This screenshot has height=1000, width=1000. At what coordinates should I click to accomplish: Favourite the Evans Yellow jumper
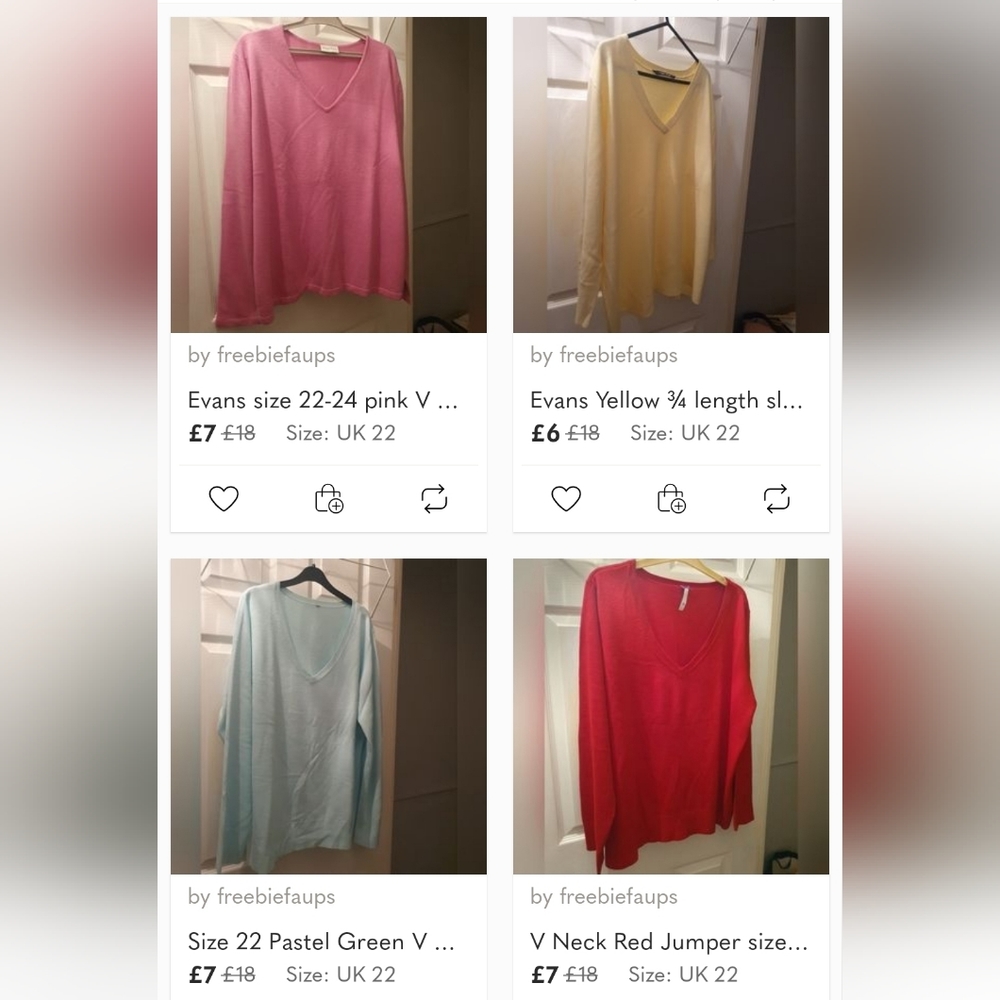[566, 499]
